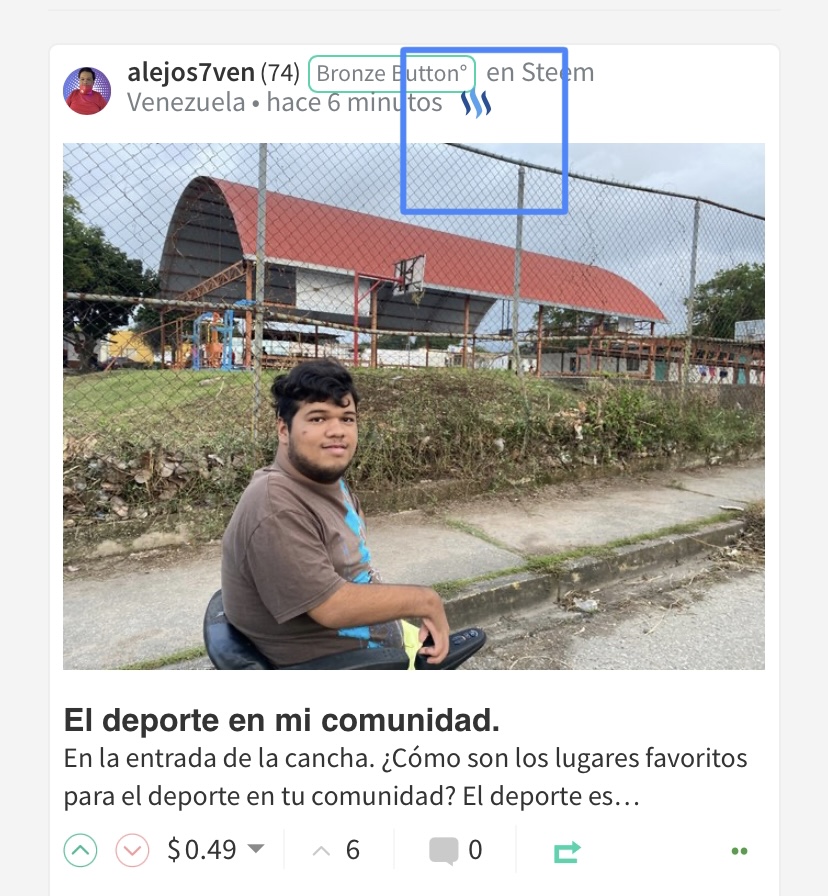Open the comments on this post
This screenshot has width=828, height=896.
(456, 851)
